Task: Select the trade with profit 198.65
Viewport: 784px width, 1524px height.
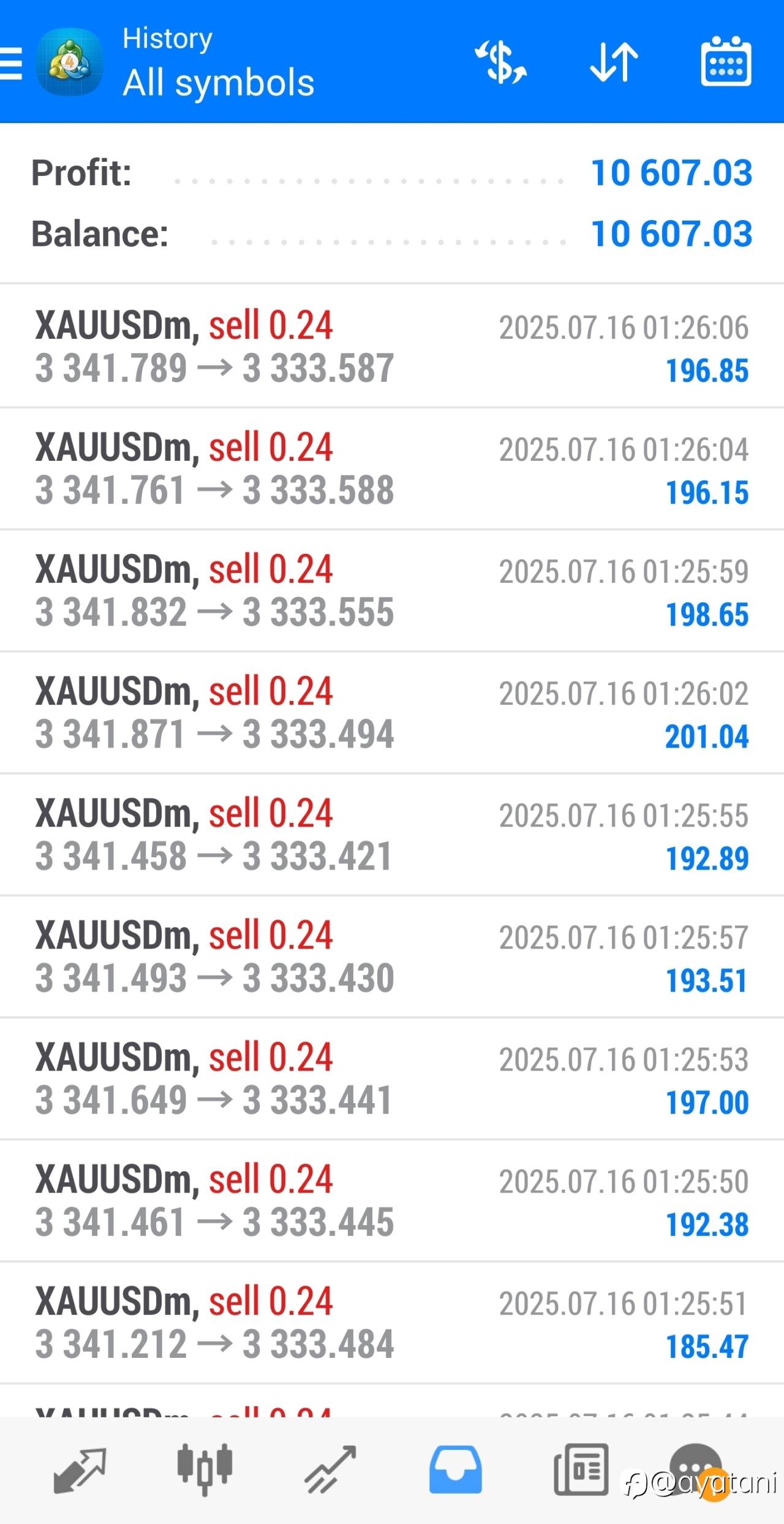Action: point(392,591)
